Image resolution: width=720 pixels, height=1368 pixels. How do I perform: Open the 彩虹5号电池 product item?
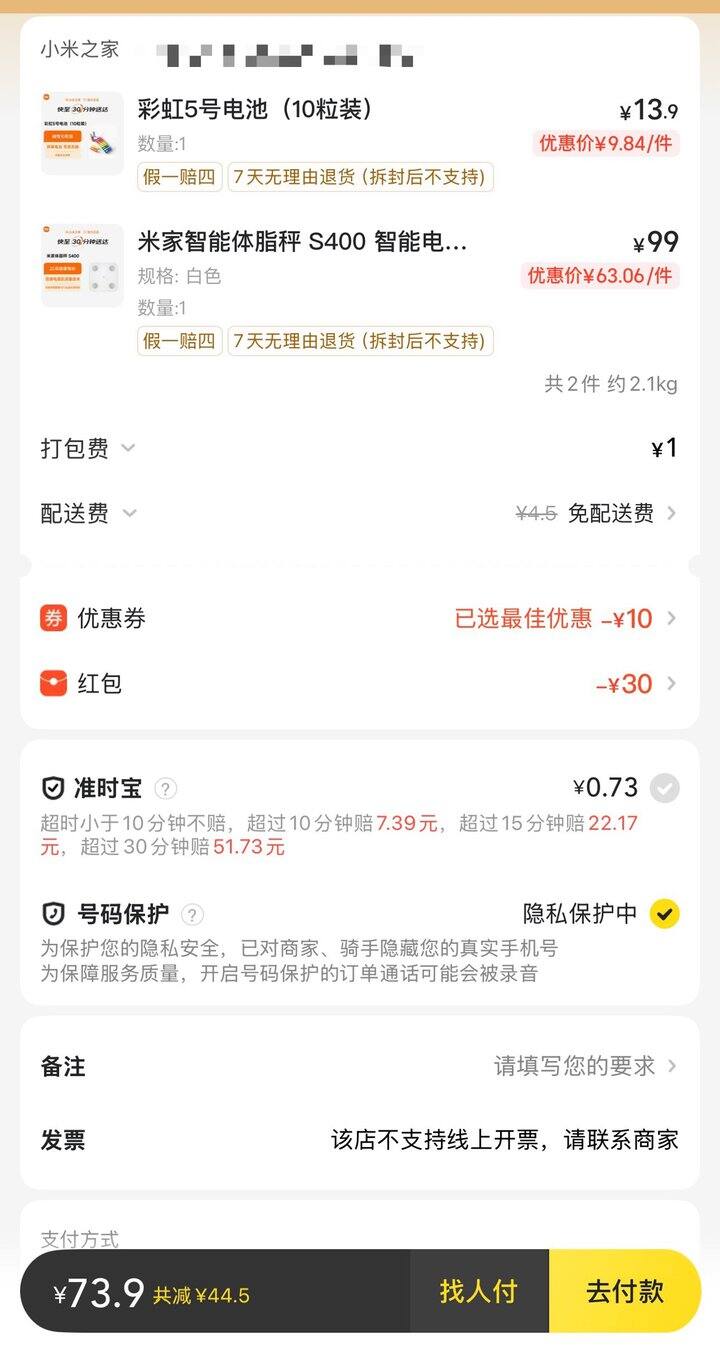[360, 141]
